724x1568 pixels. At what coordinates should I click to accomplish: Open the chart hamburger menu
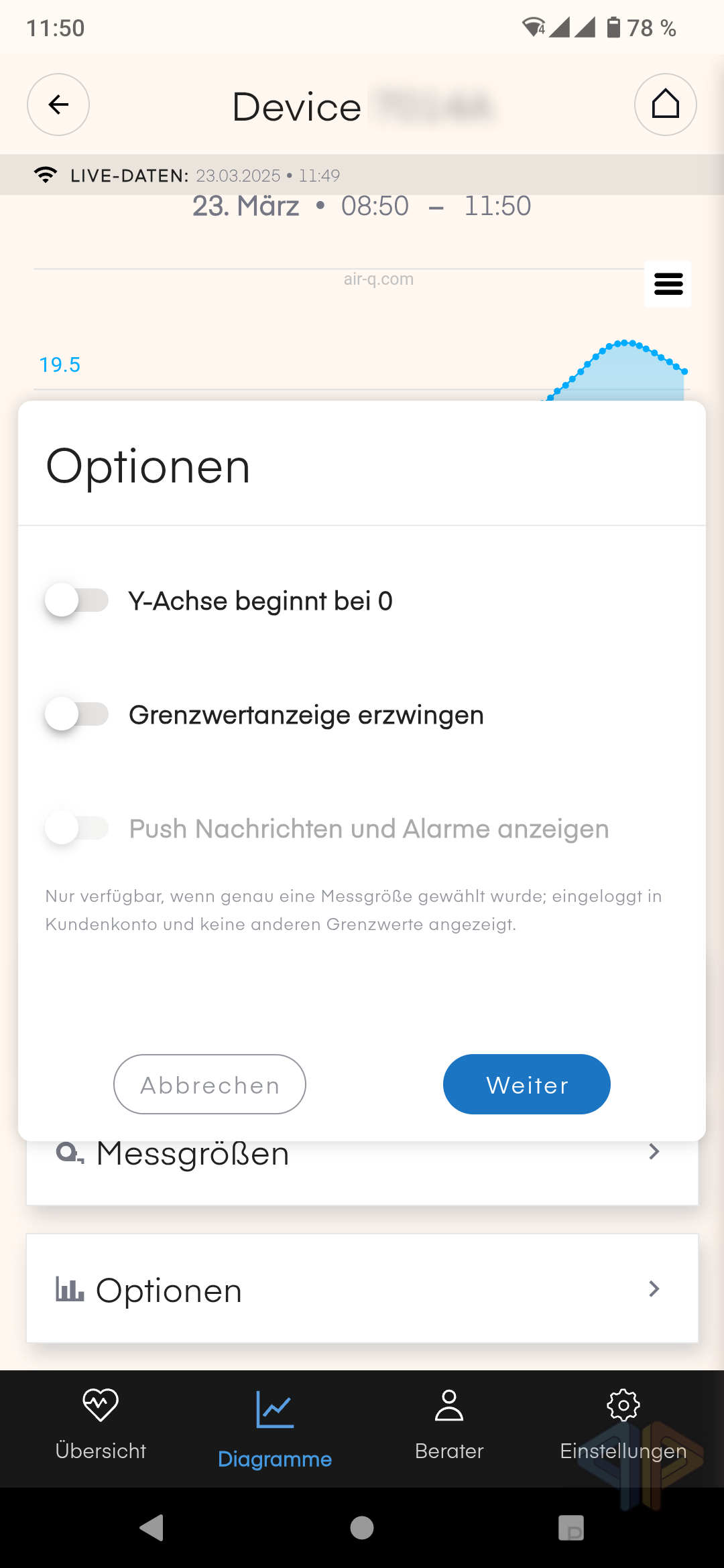pyautogui.click(x=668, y=283)
